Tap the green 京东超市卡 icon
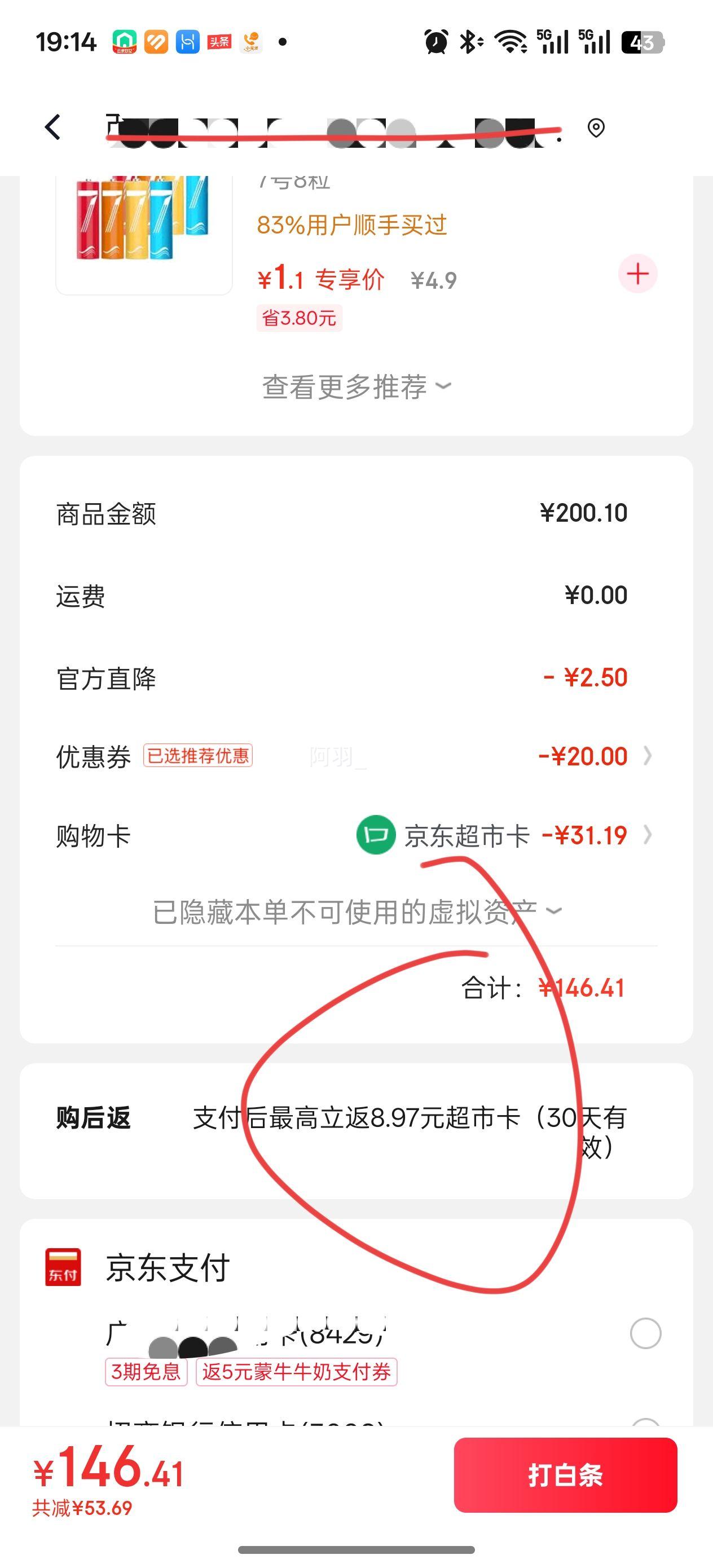Viewport: 713px width, 1568px height. [x=376, y=835]
